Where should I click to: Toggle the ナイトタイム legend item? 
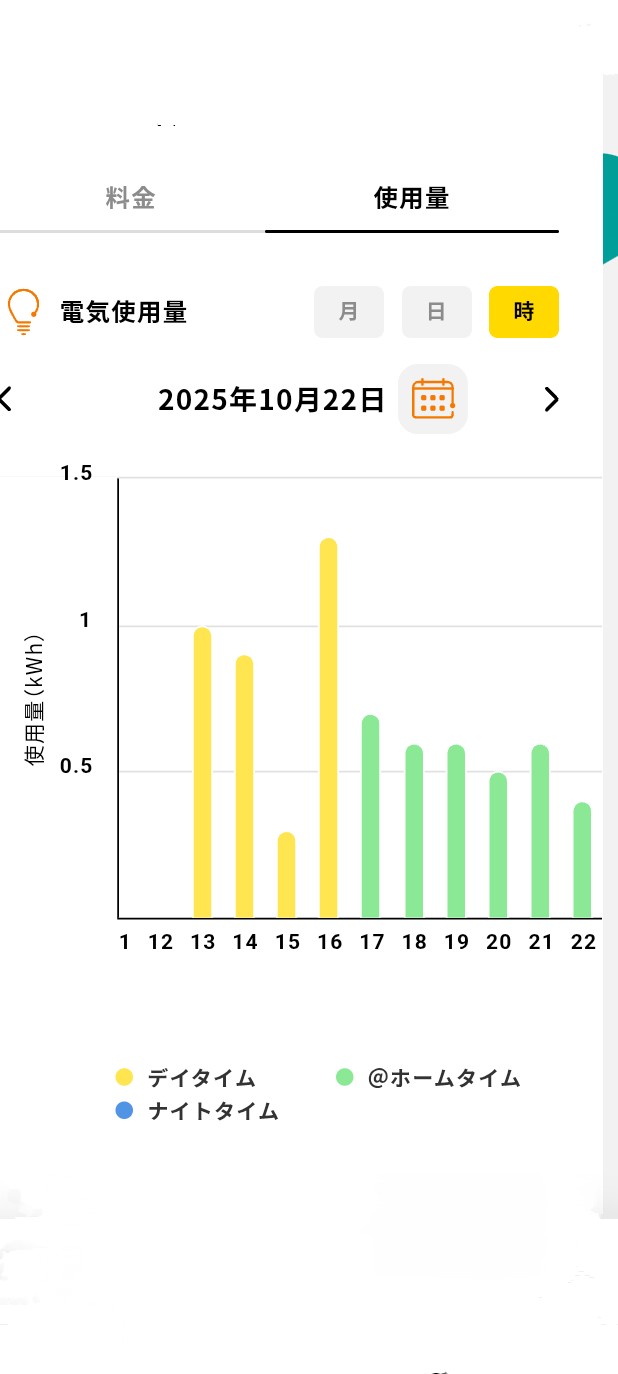(198, 1111)
